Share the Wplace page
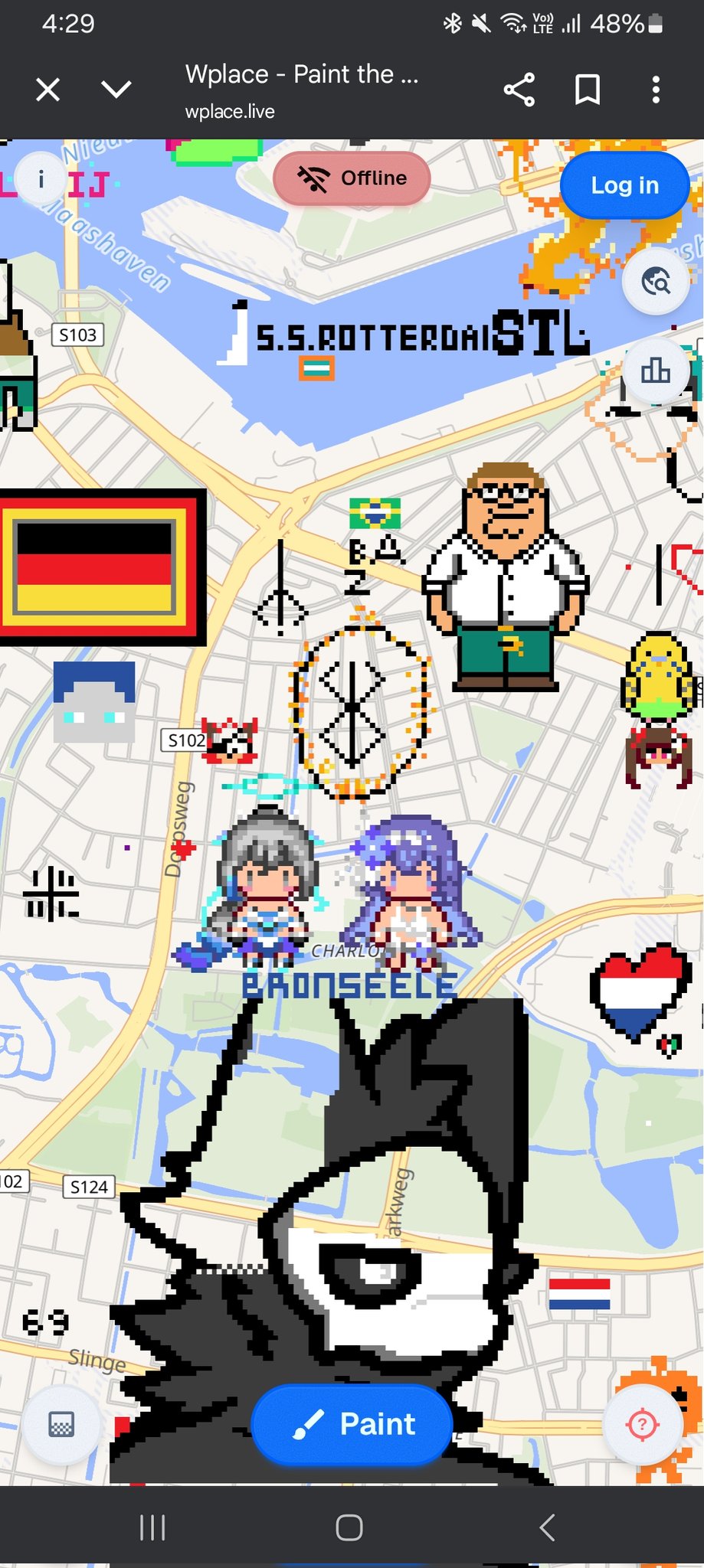Viewport: 704px width, 1568px height. (519, 90)
